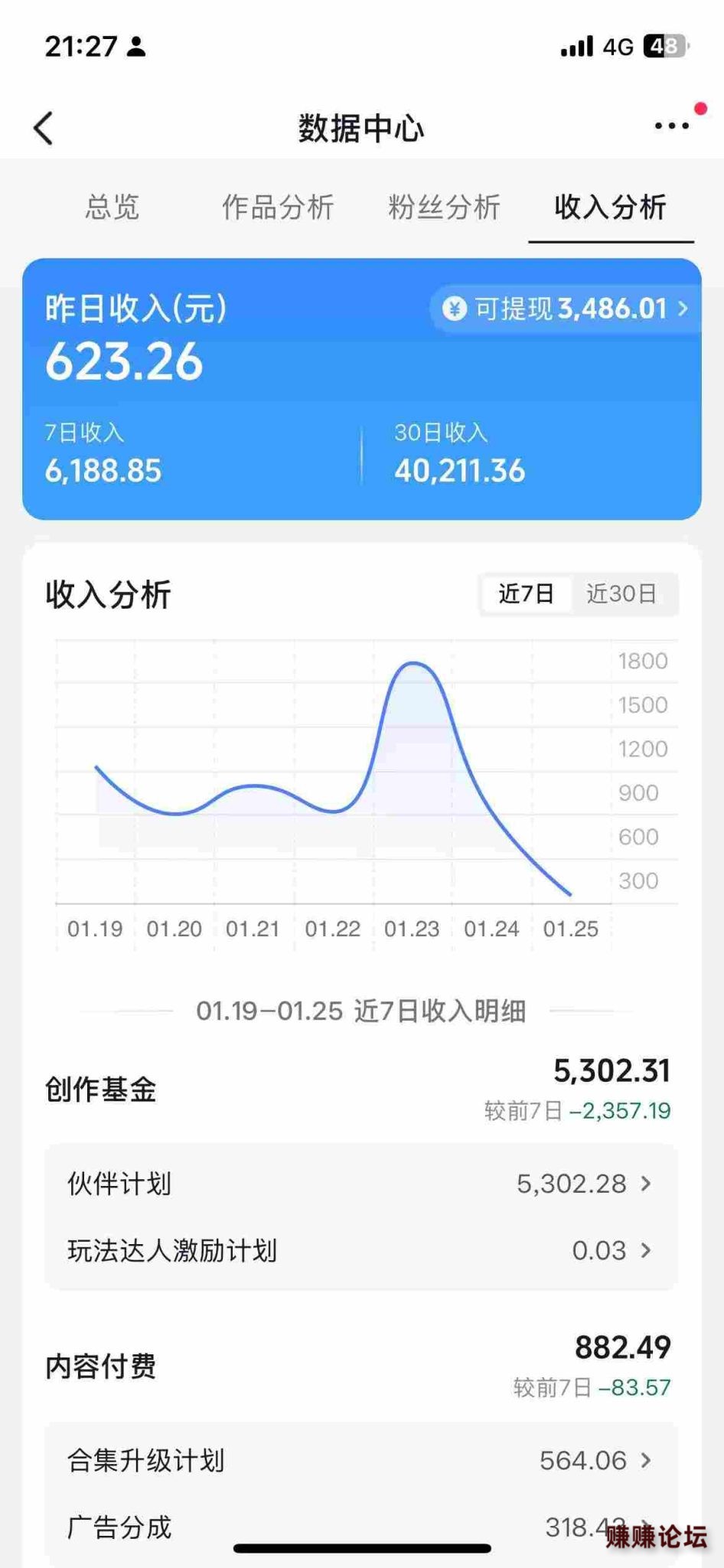This screenshot has width=724, height=1568.
Task: Switch to the 作品分析 tab
Action: click(278, 207)
